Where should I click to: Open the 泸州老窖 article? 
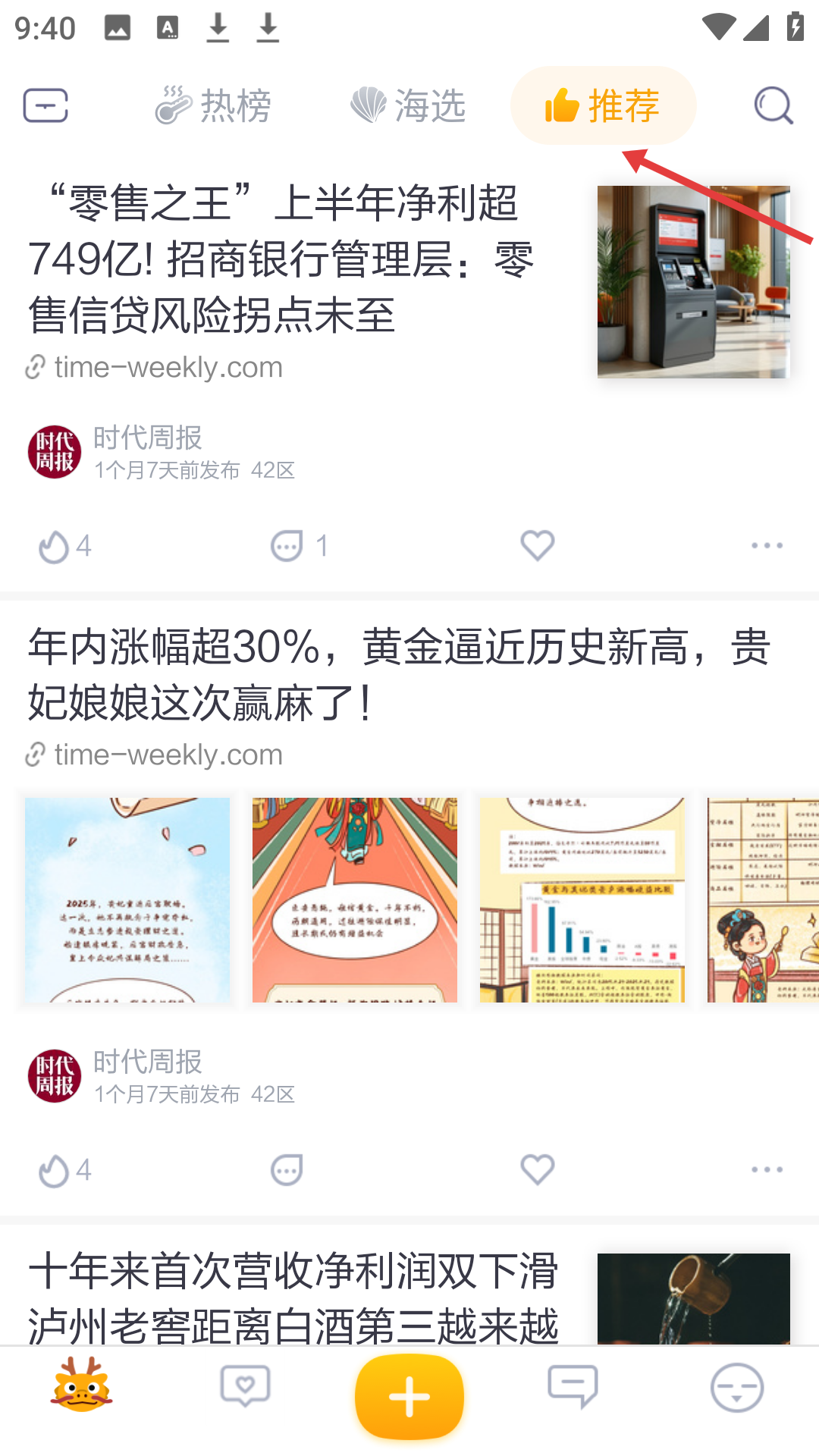[x=293, y=1297]
